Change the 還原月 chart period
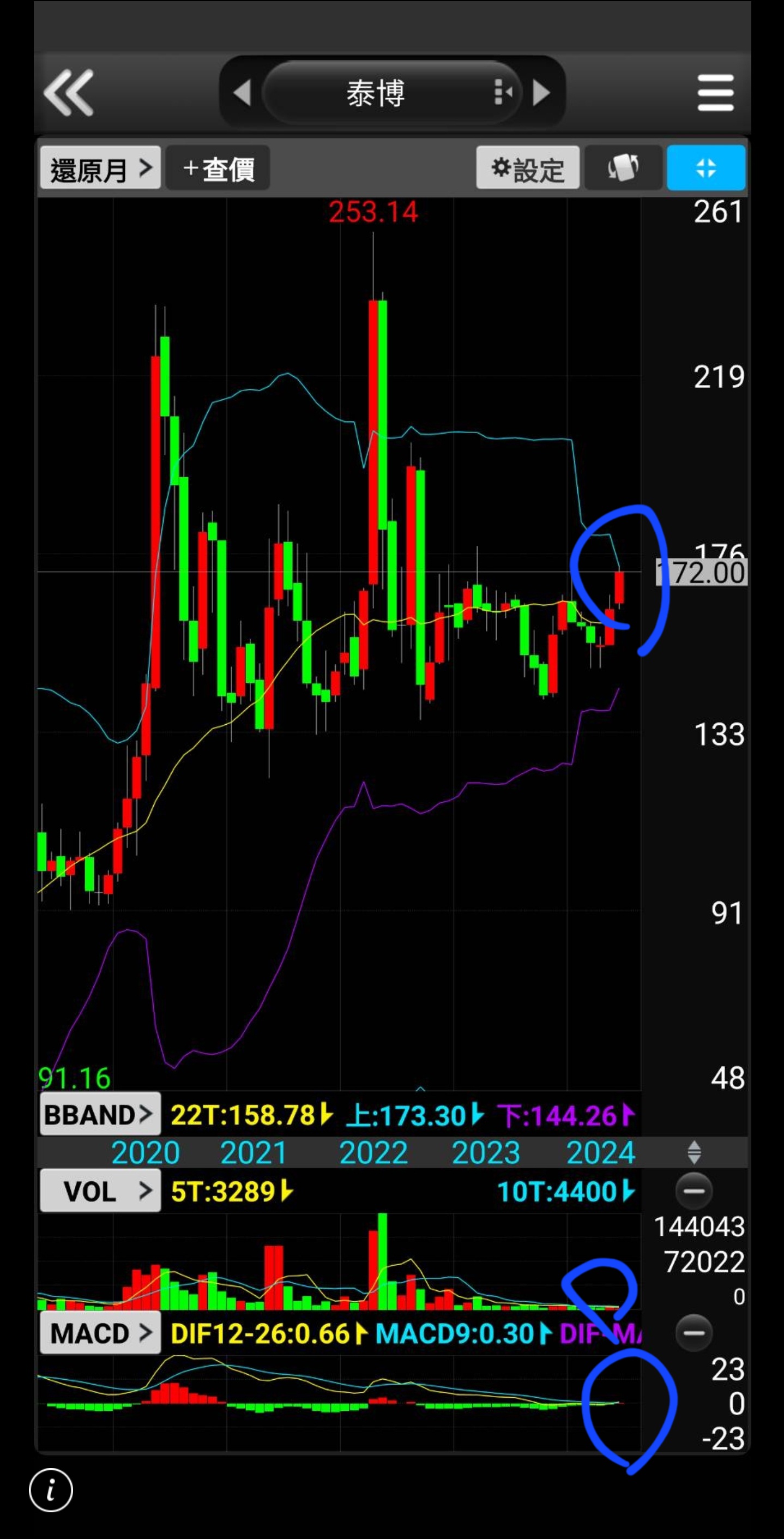 100,169
